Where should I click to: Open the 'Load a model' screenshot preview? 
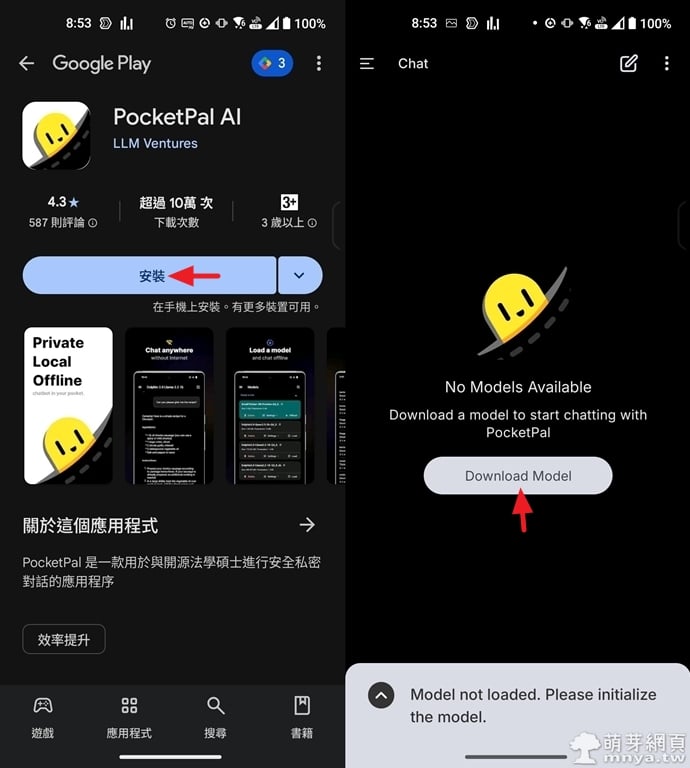click(x=270, y=406)
